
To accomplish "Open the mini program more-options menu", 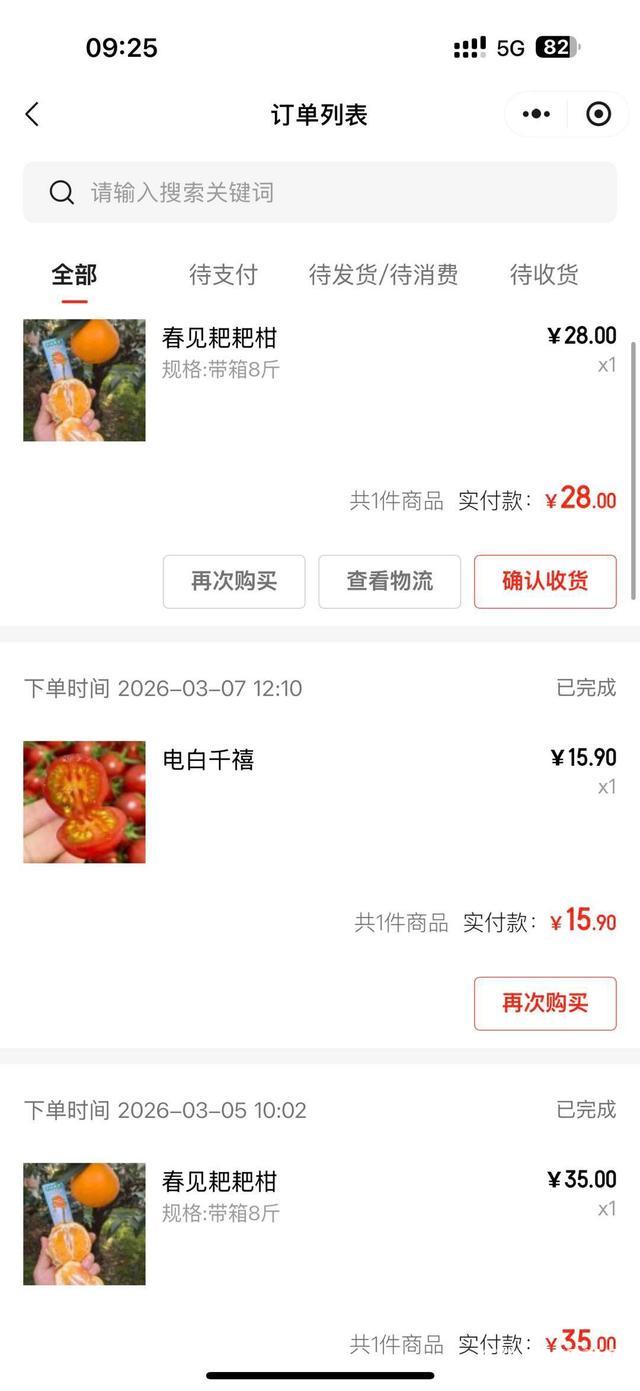I will click(x=536, y=114).
